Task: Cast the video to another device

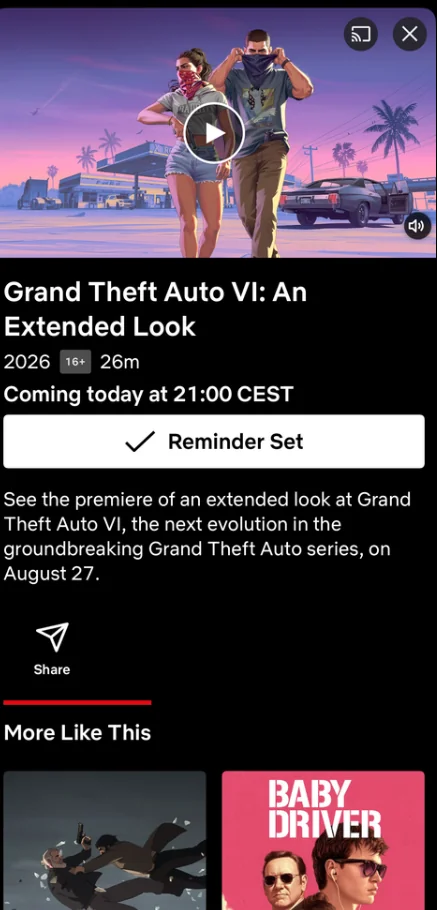Action: [361, 34]
